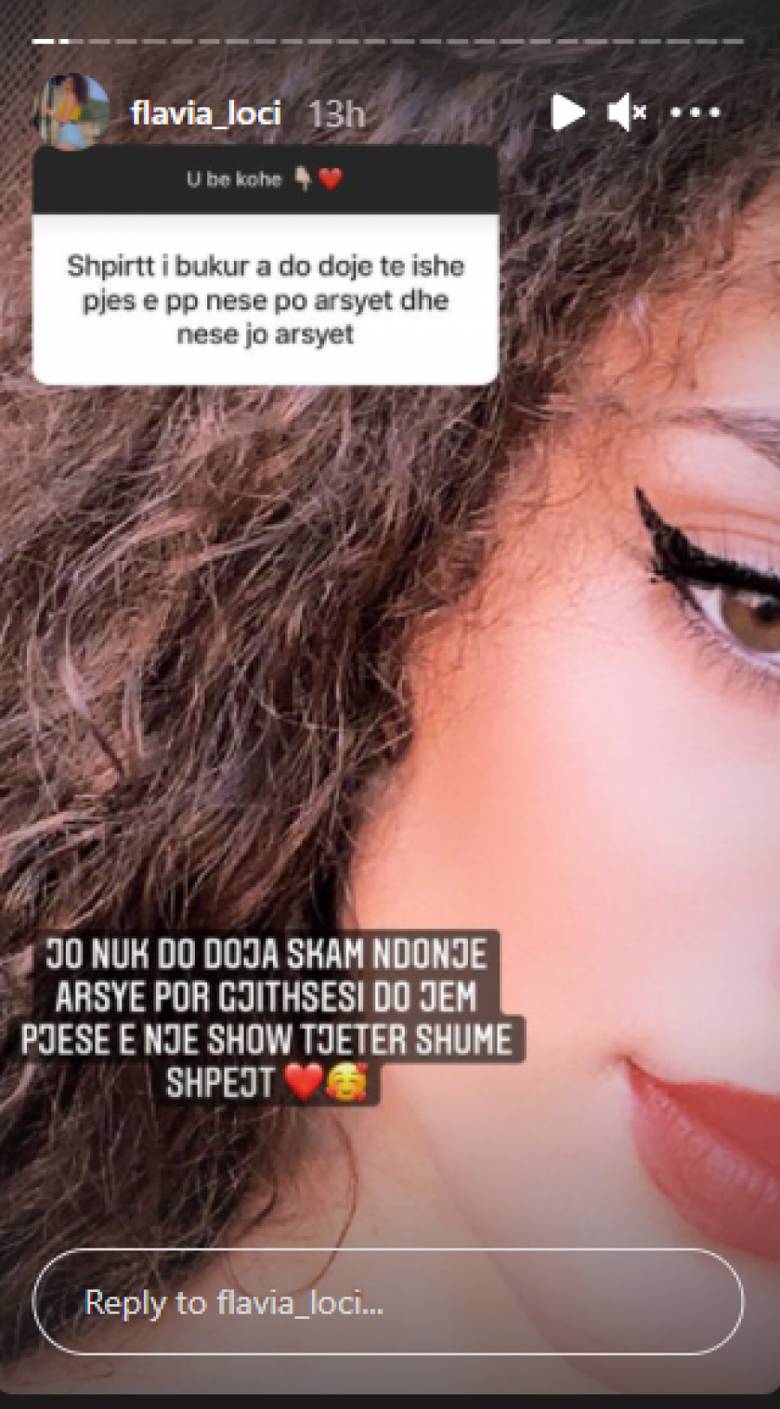
Task: Unmute the story sound
Action: coord(627,113)
